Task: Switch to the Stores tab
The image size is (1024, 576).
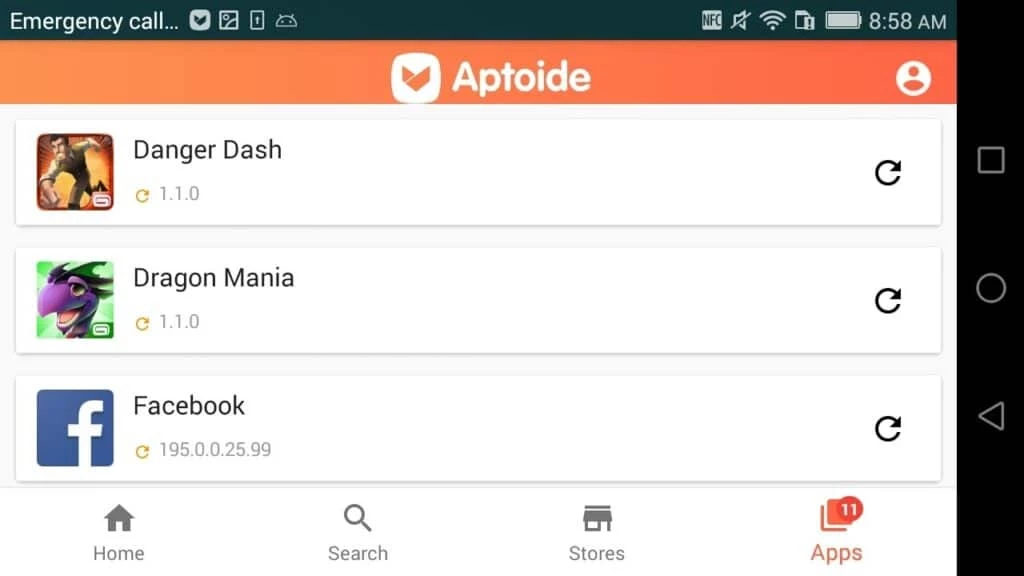Action: pos(596,532)
